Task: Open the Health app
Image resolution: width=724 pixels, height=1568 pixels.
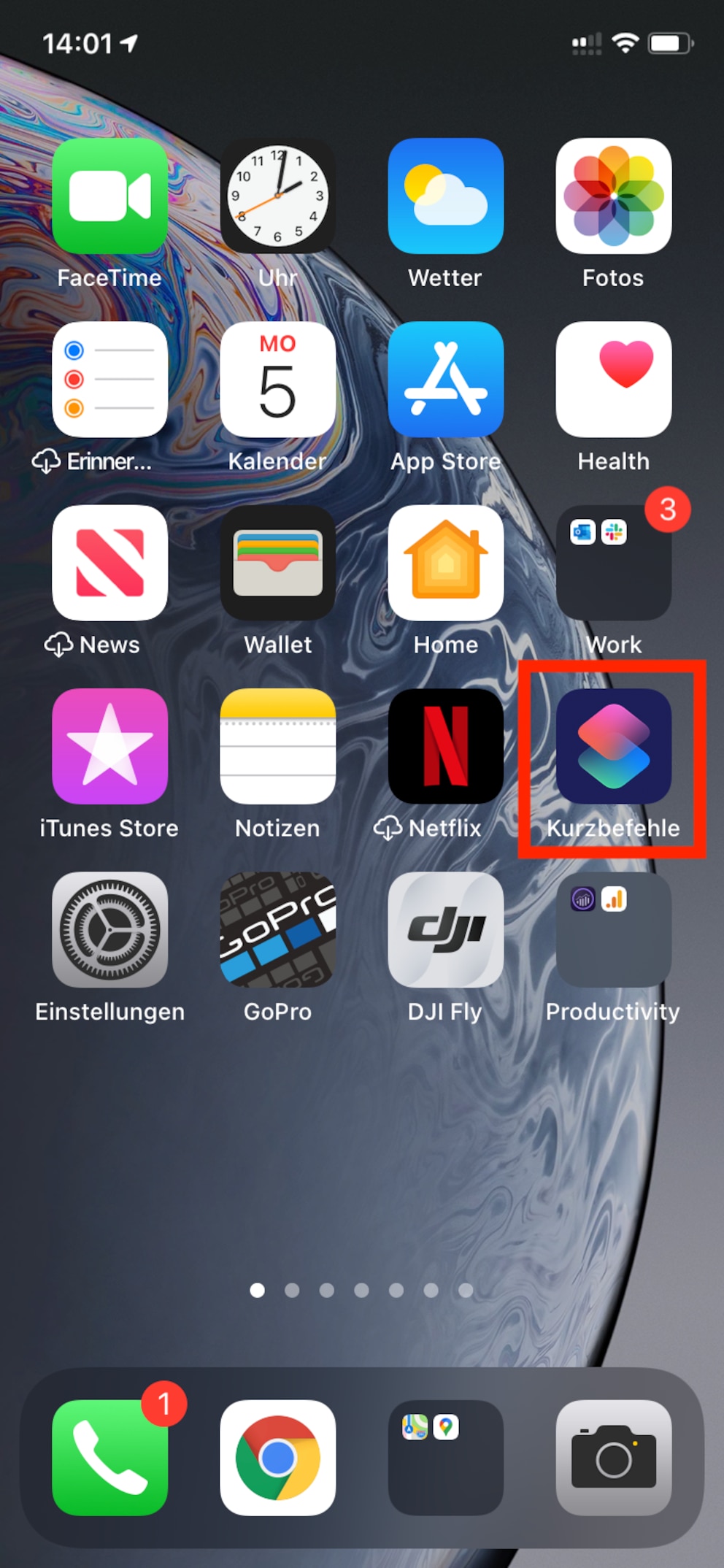Action: (x=613, y=380)
